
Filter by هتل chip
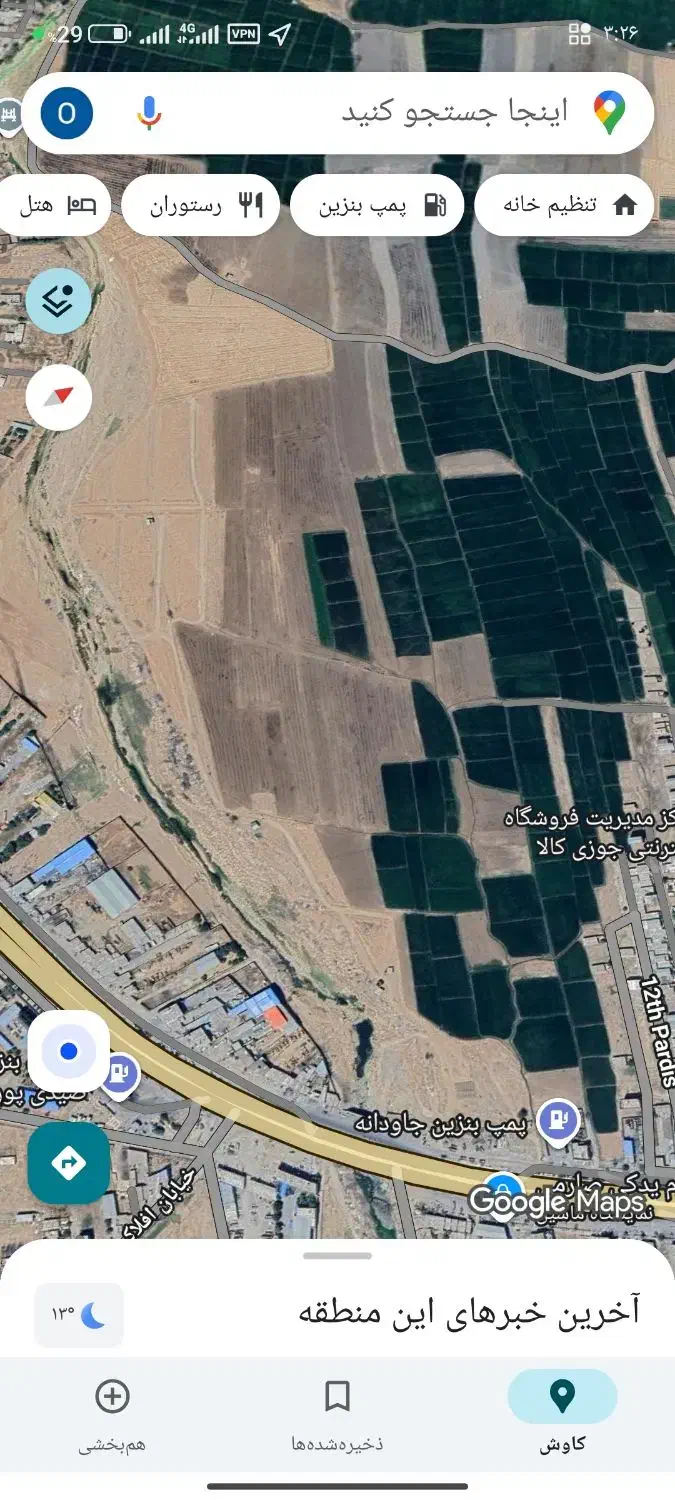[55, 205]
